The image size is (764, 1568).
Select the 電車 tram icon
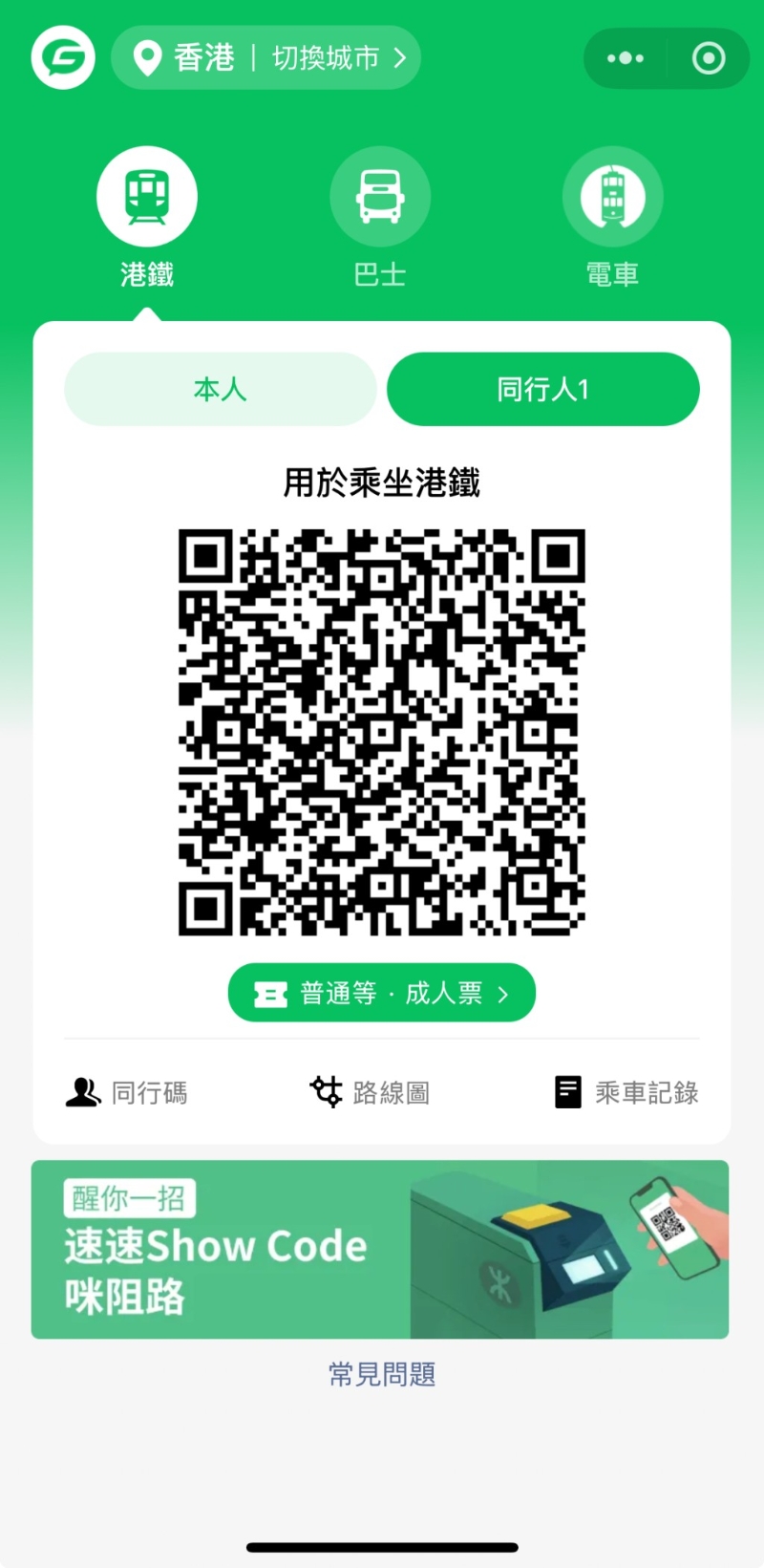coord(612,195)
